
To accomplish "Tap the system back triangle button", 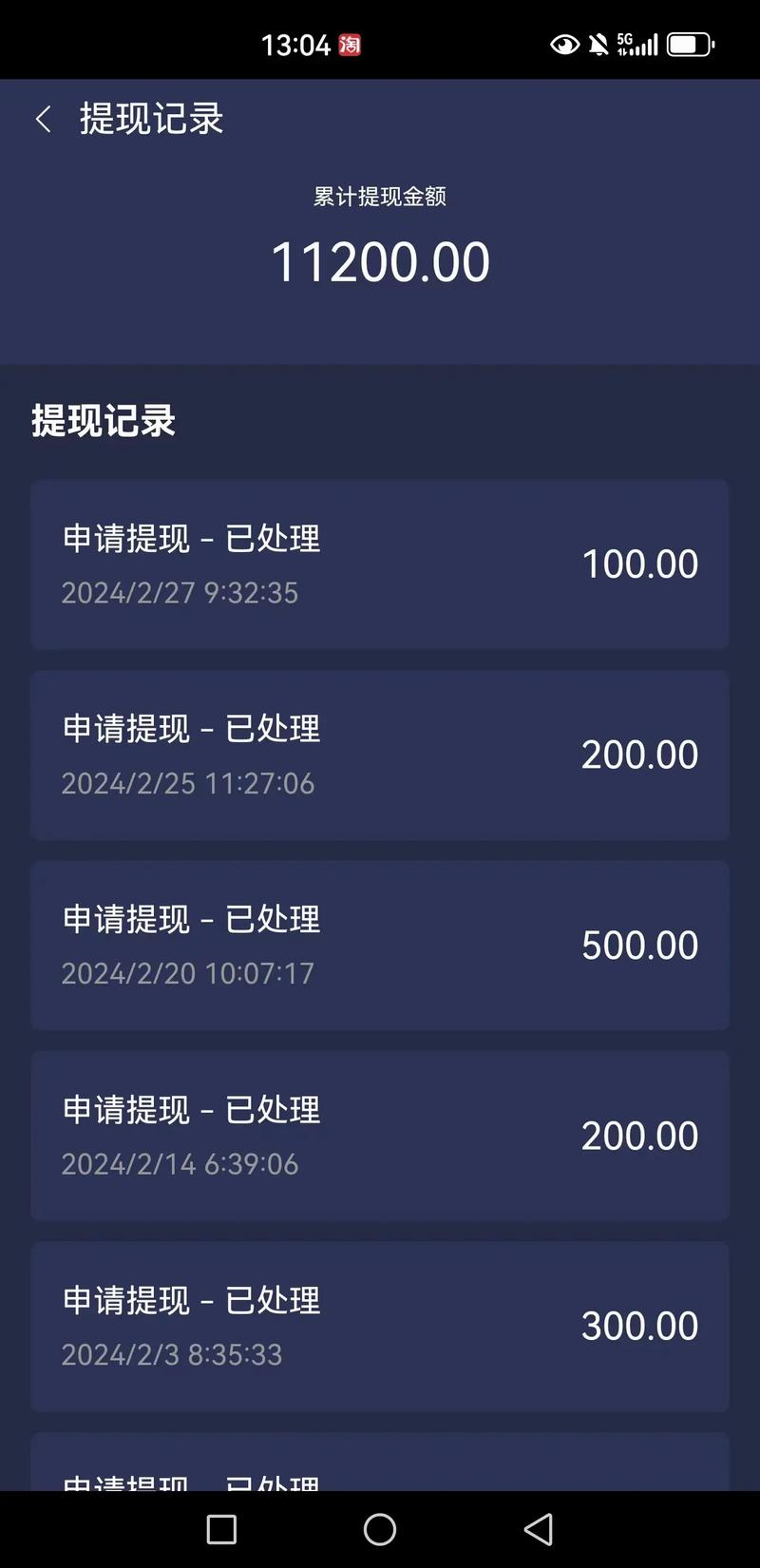I will coord(539,1529).
